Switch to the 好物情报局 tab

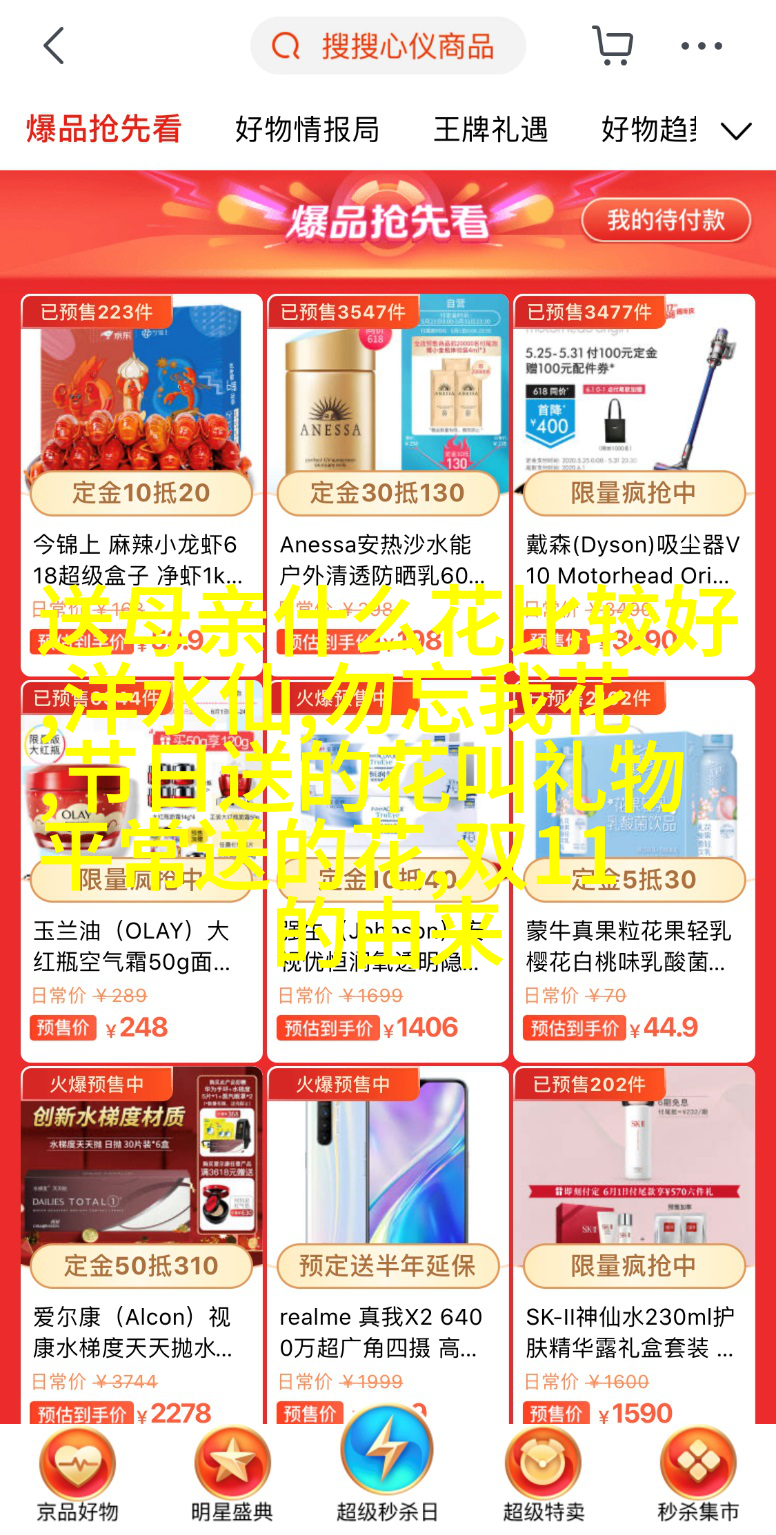click(307, 130)
